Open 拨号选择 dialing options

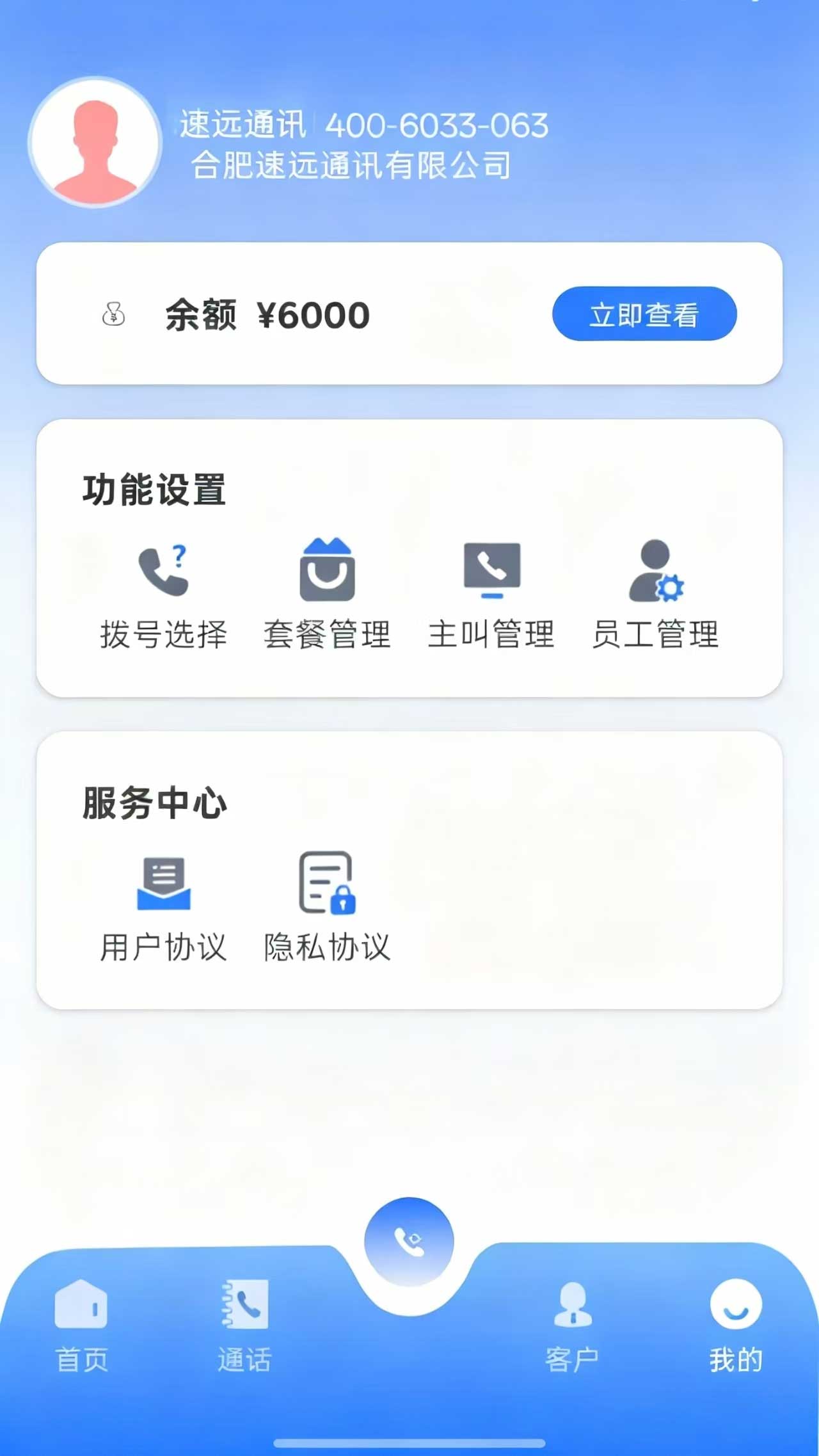tap(164, 594)
